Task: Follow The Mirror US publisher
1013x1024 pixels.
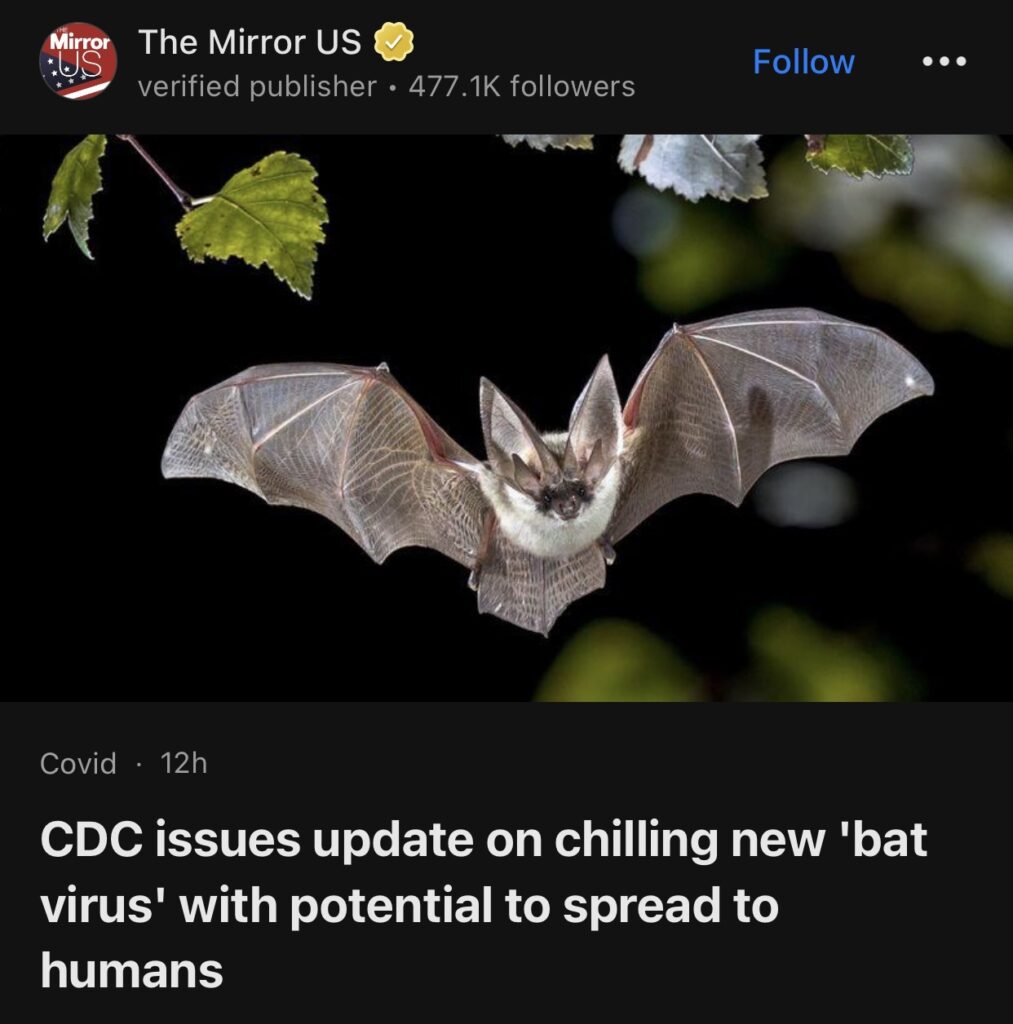Action: tap(803, 62)
